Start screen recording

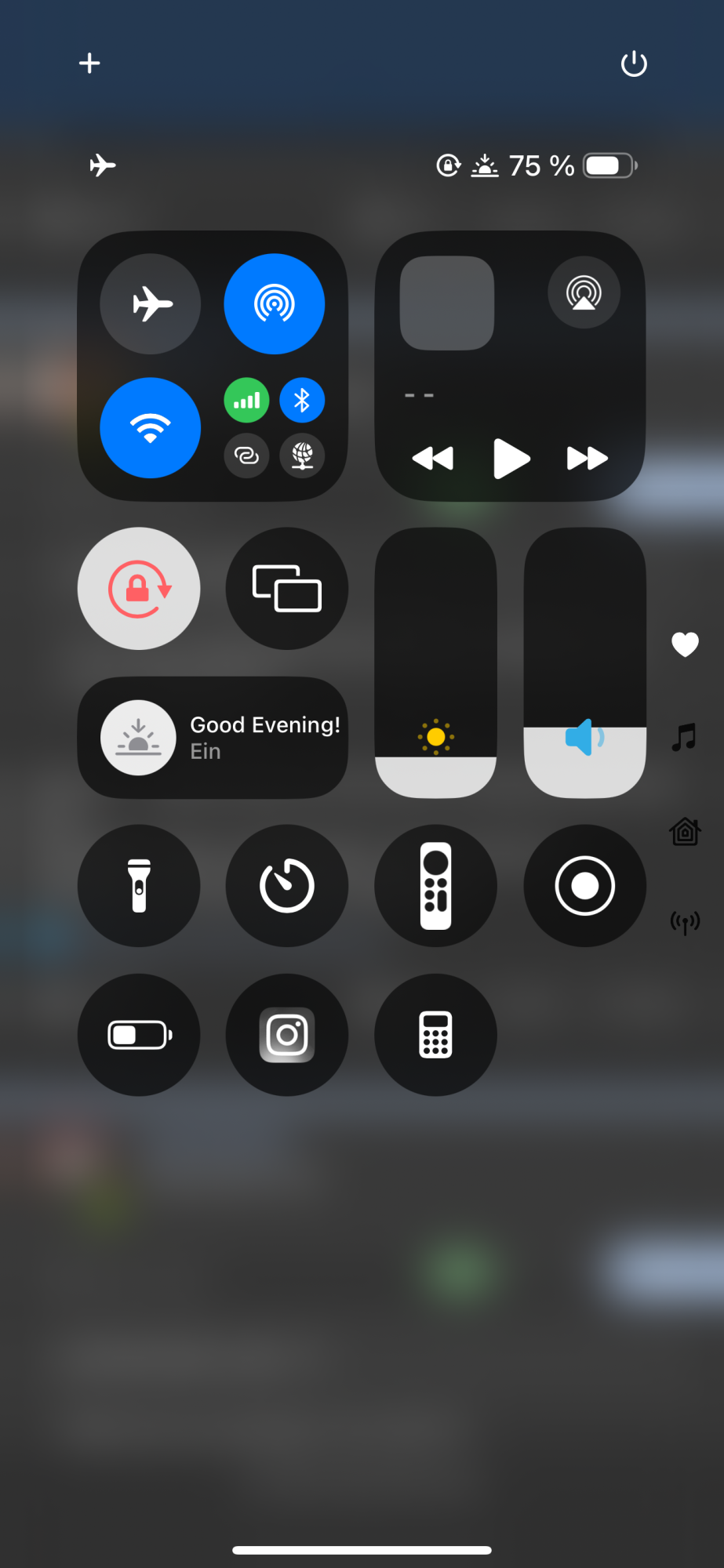[x=585, y=886]
